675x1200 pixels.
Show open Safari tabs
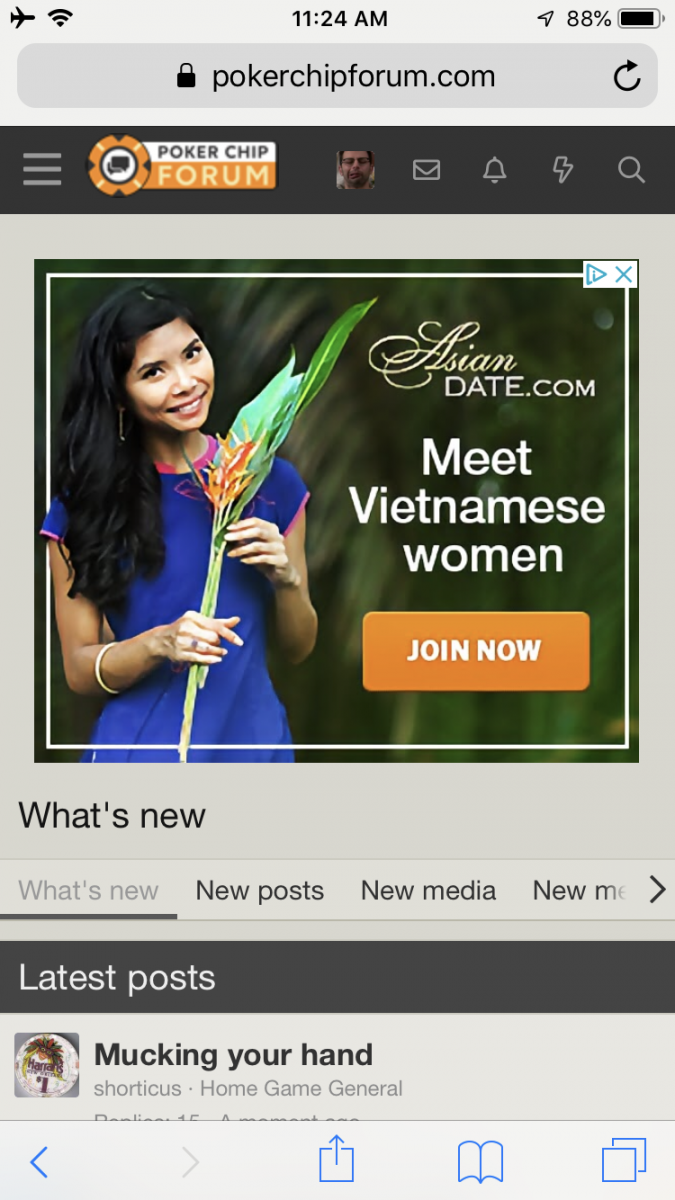tap(623, 1162)
